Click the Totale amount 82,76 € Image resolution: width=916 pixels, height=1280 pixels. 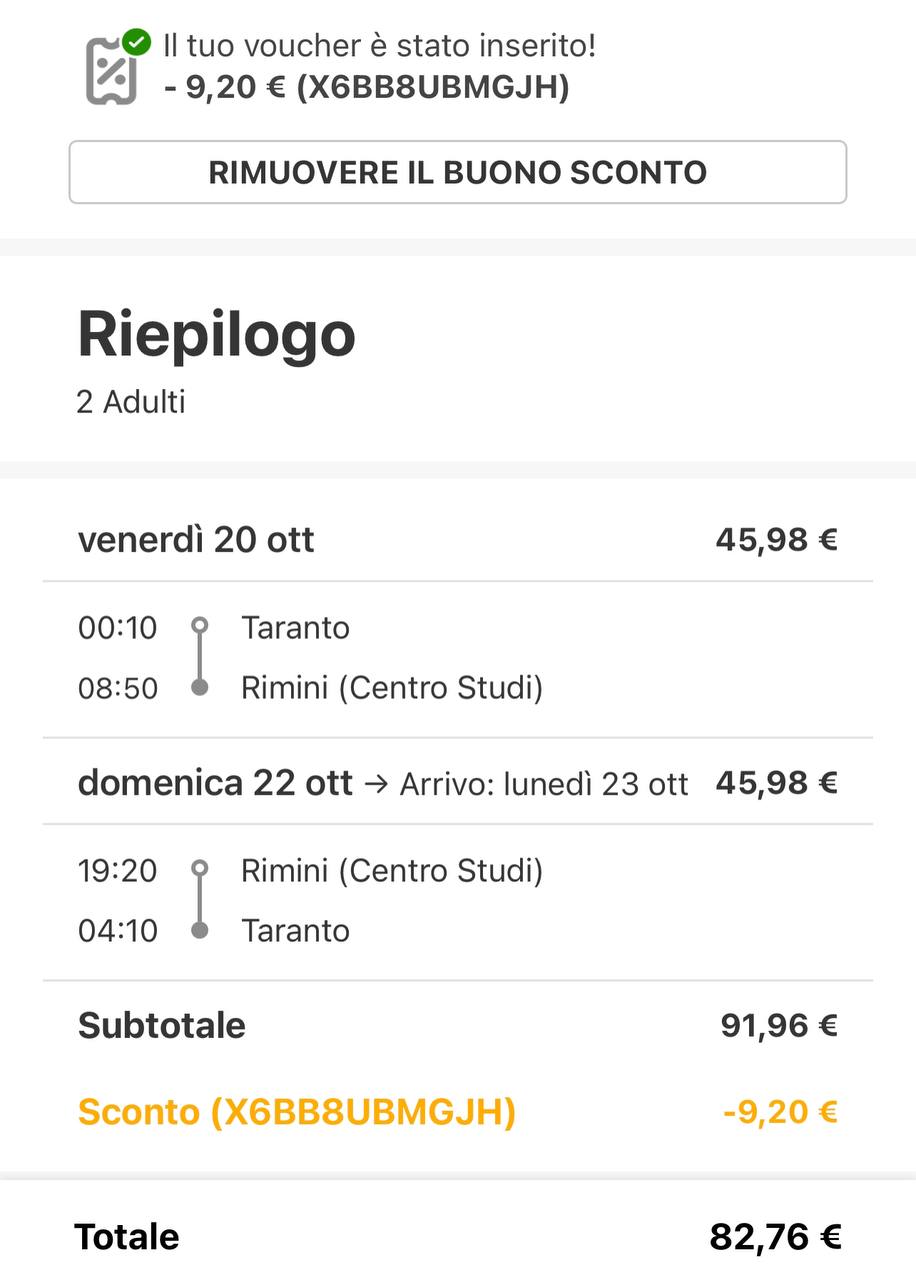[x=780, y=1236]
